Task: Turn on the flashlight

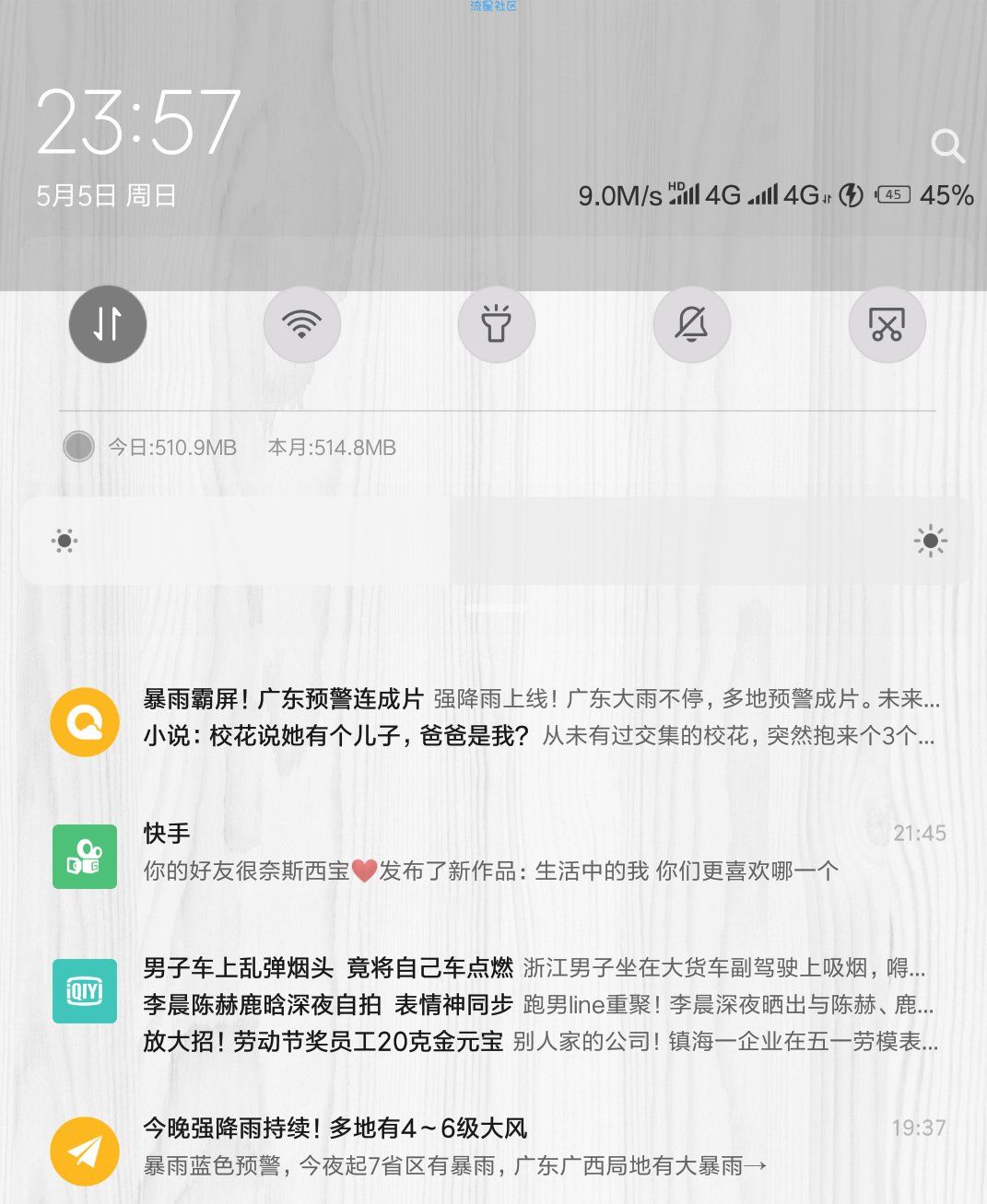Action: pyautogui.click(x=497, y=324)
